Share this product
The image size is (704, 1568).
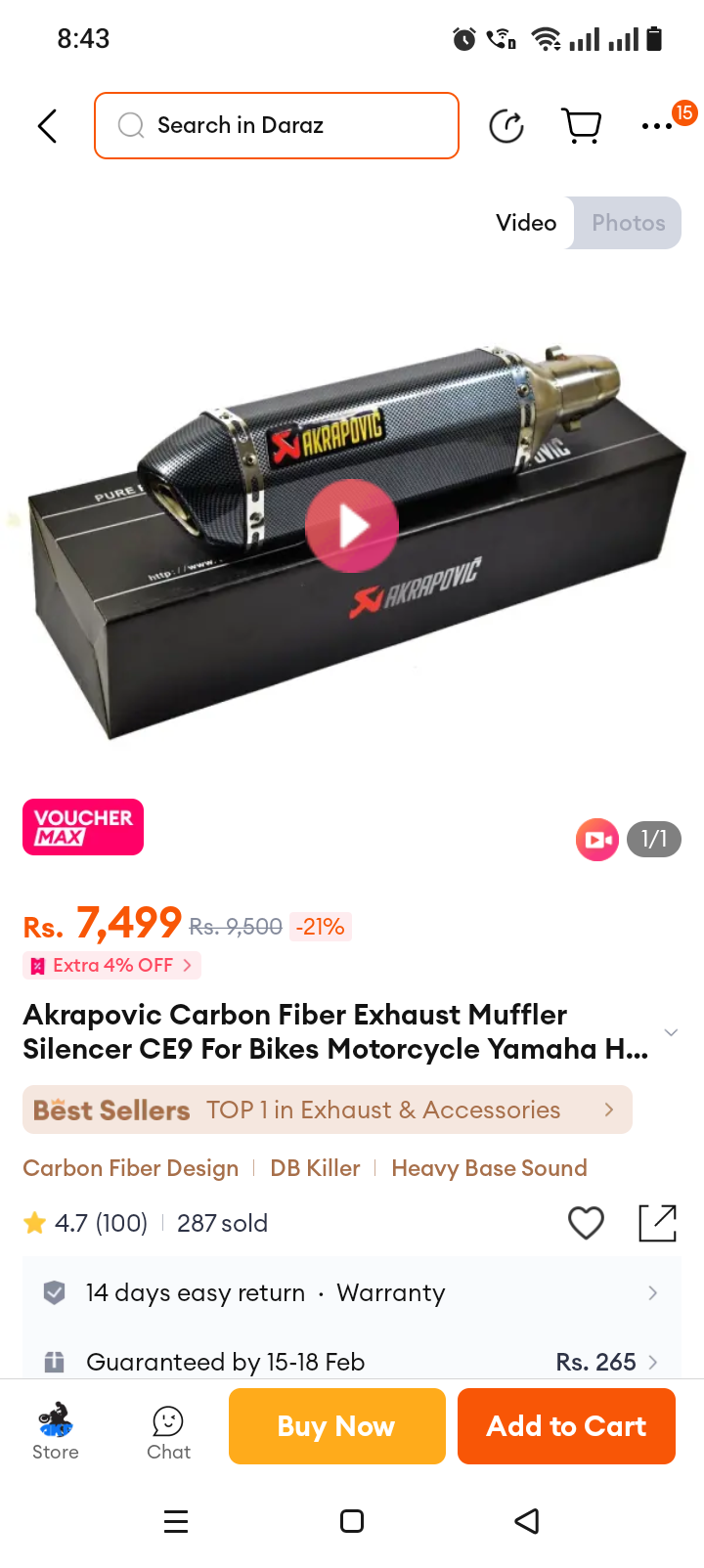point(657,1222)
